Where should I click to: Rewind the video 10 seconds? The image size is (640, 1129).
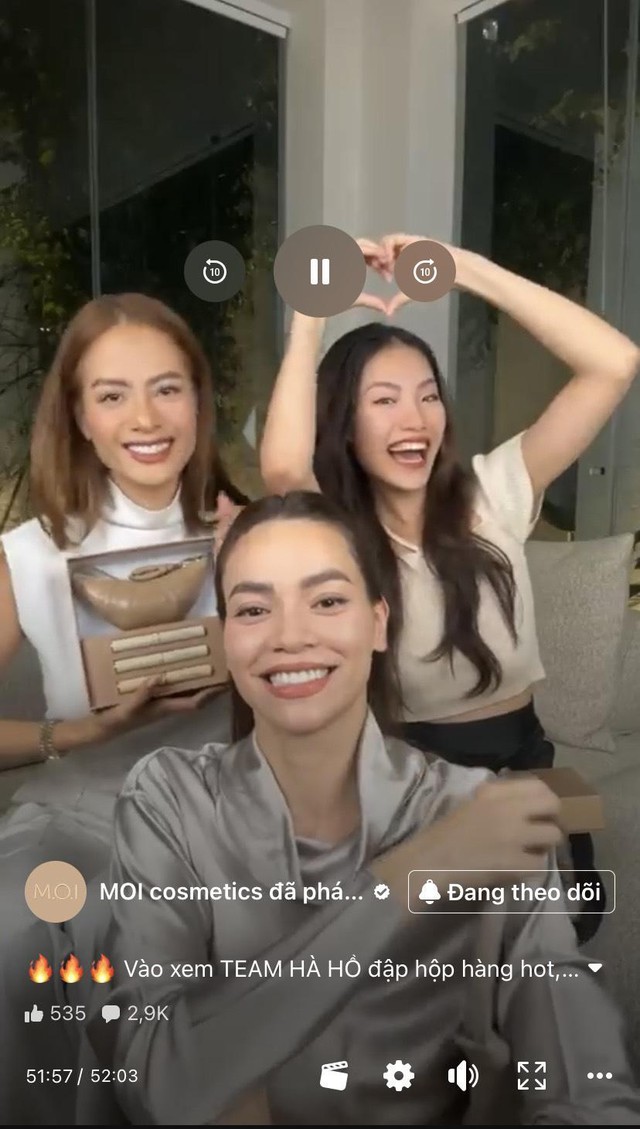[x=215, y=271]
